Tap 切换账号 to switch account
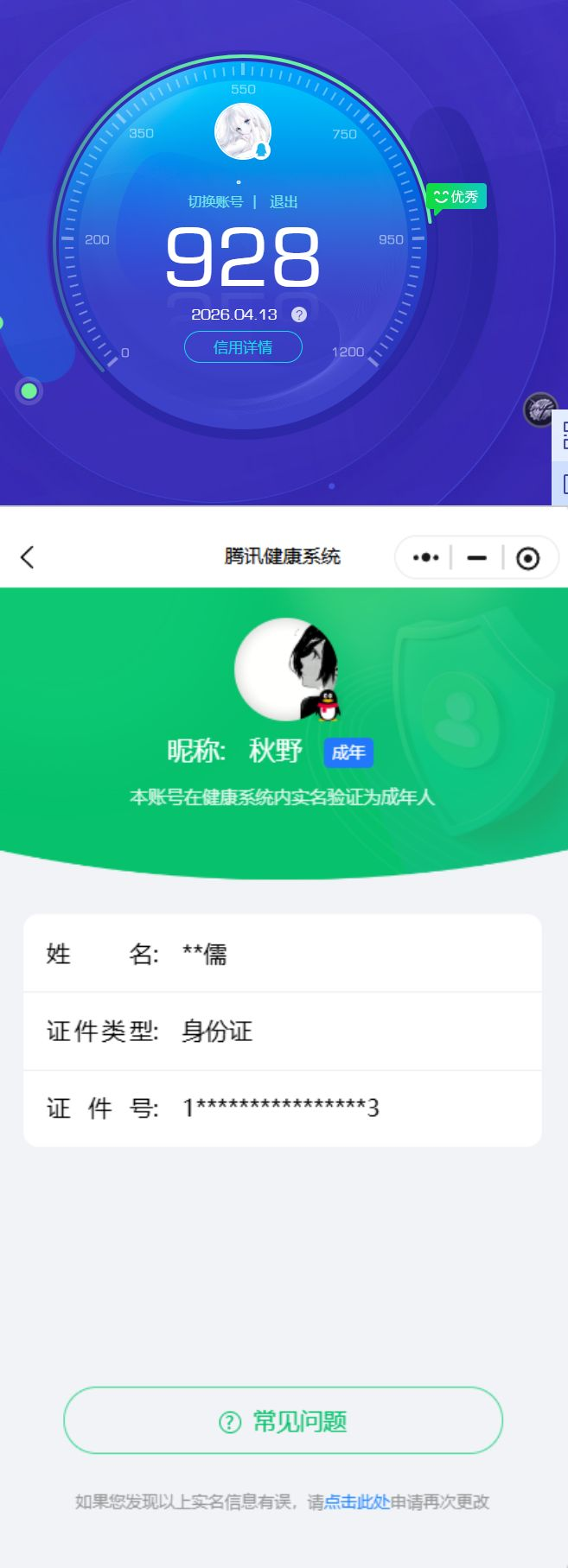568x1568 pixels. coord(215,201)
